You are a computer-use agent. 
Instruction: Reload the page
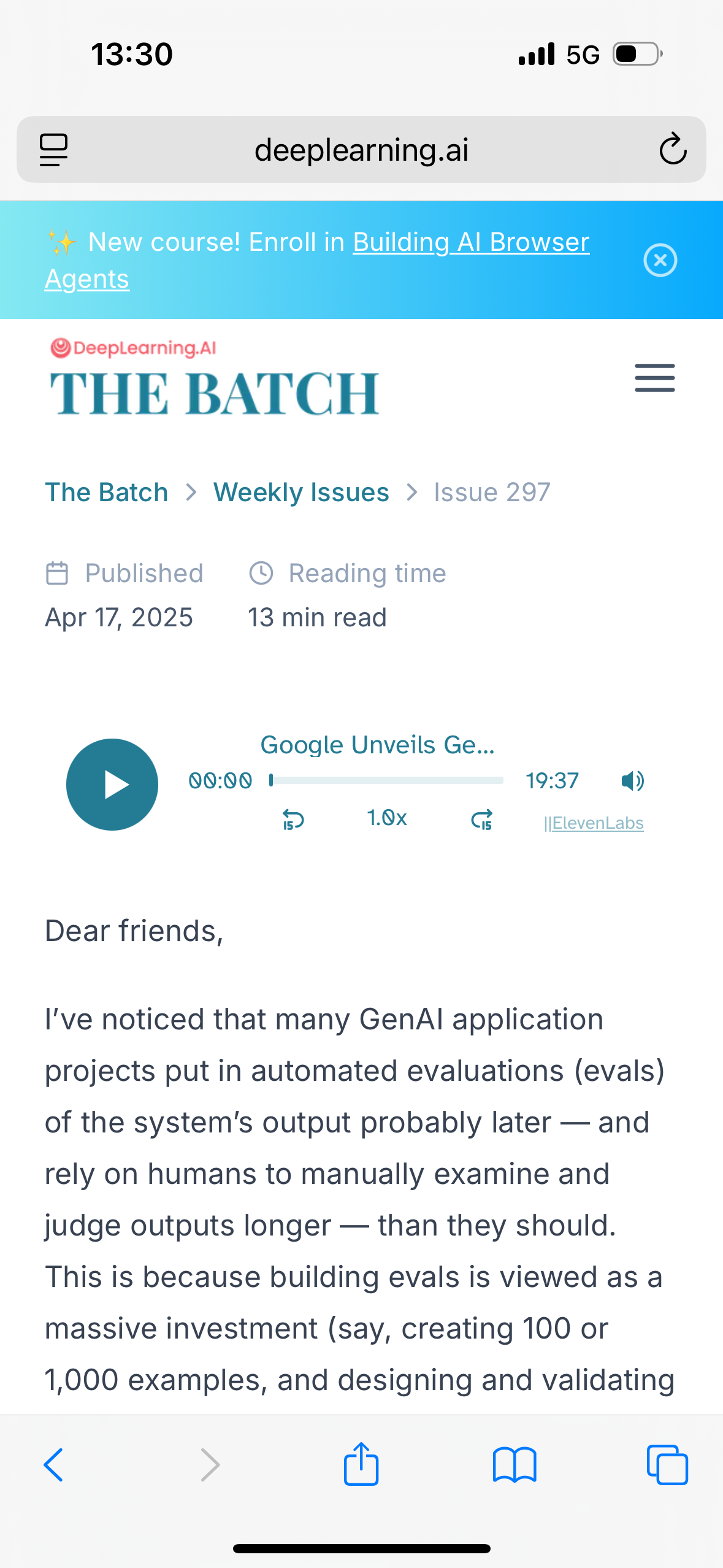[x=673, y=149]
